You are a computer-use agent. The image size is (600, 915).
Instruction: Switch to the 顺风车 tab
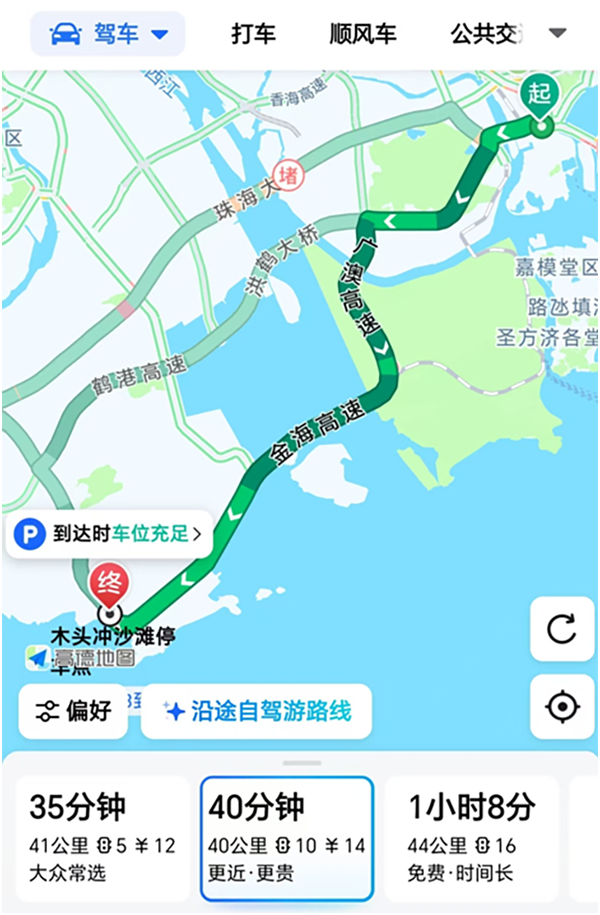click(363, 34)
